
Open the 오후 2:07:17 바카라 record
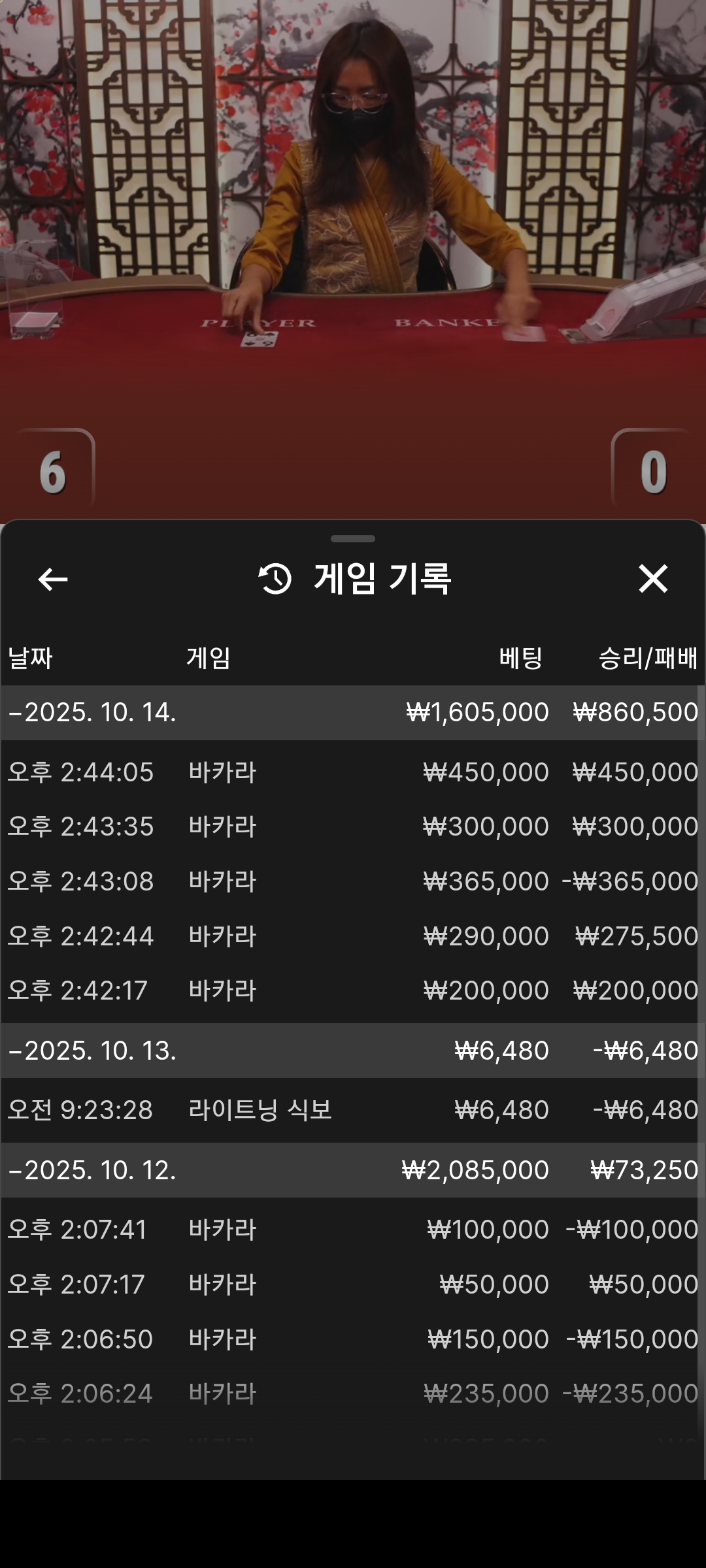352,1284
